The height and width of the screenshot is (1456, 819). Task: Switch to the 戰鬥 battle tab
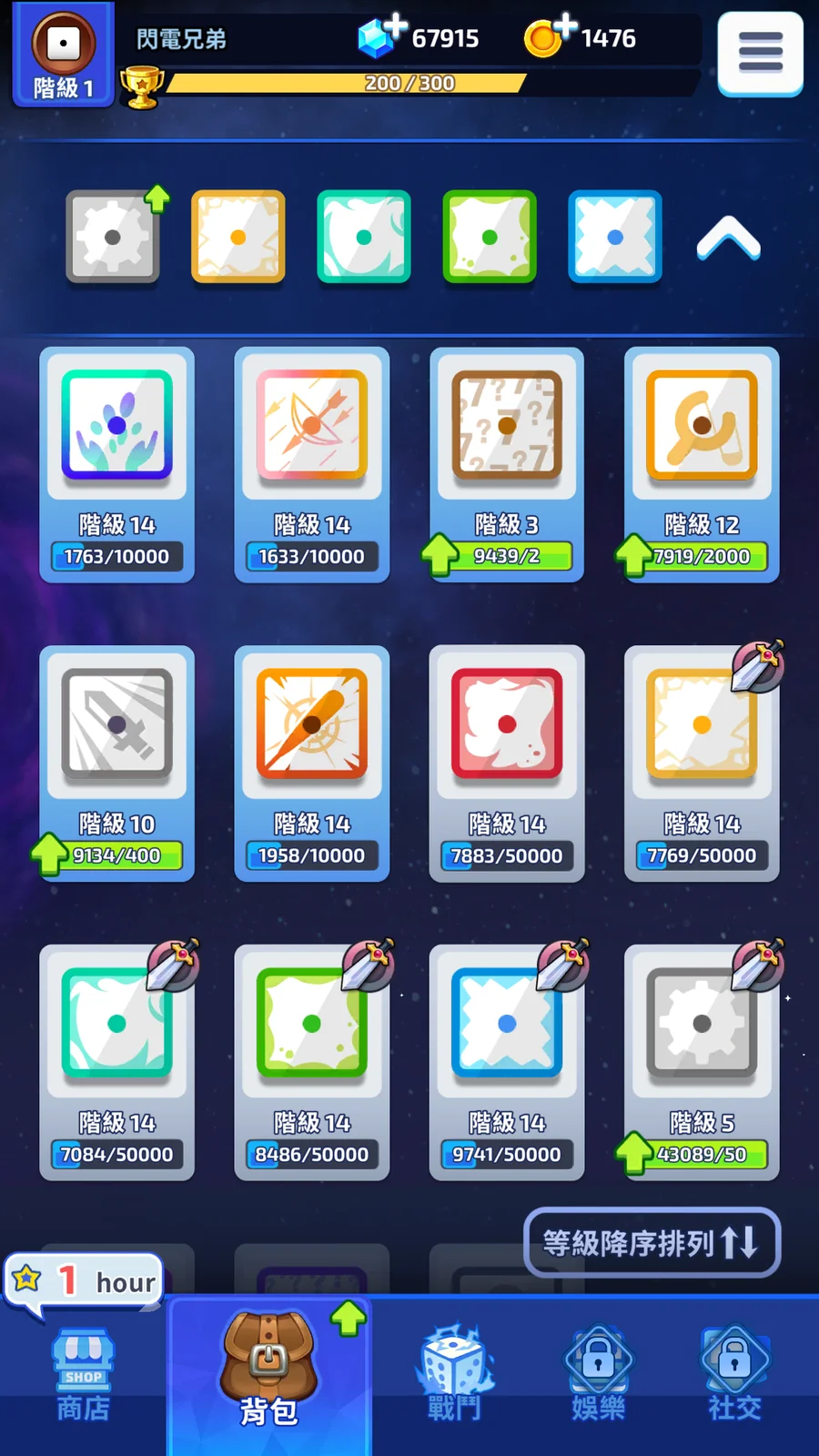pyautogui.click(x=455, y=1374)
